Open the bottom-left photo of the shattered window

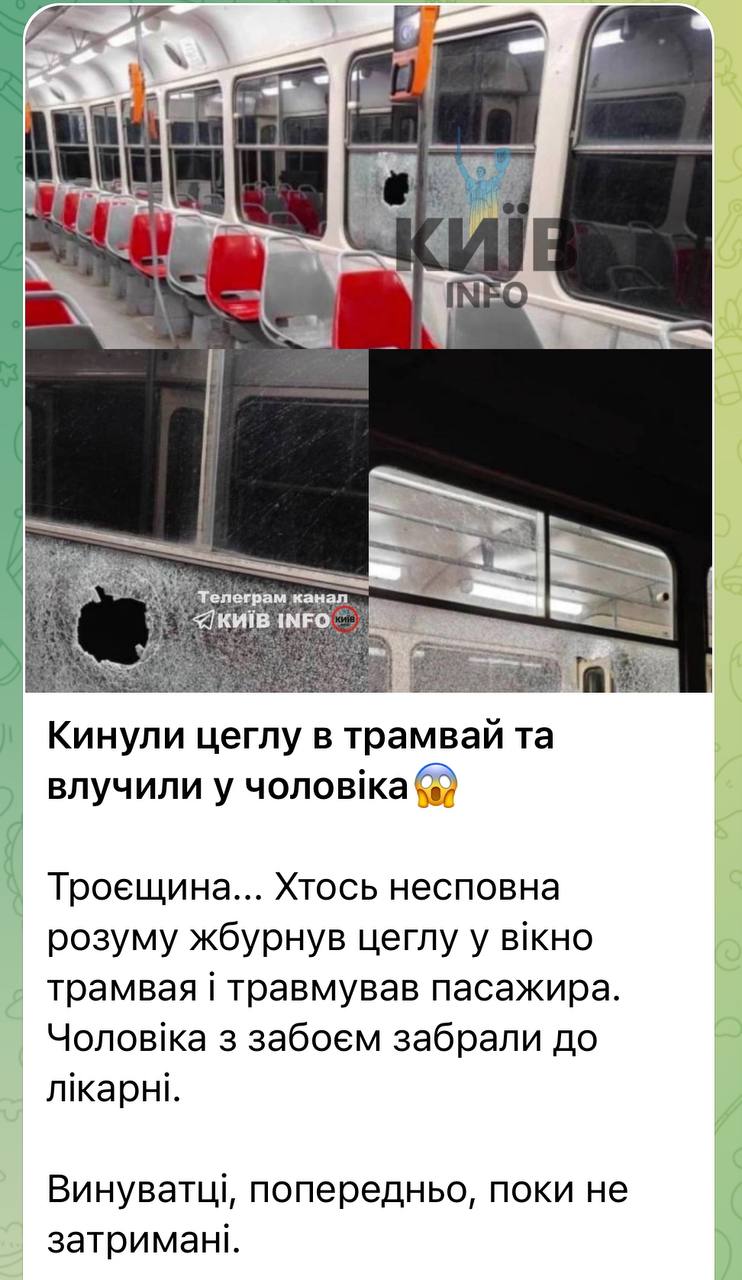pos(196,521)
